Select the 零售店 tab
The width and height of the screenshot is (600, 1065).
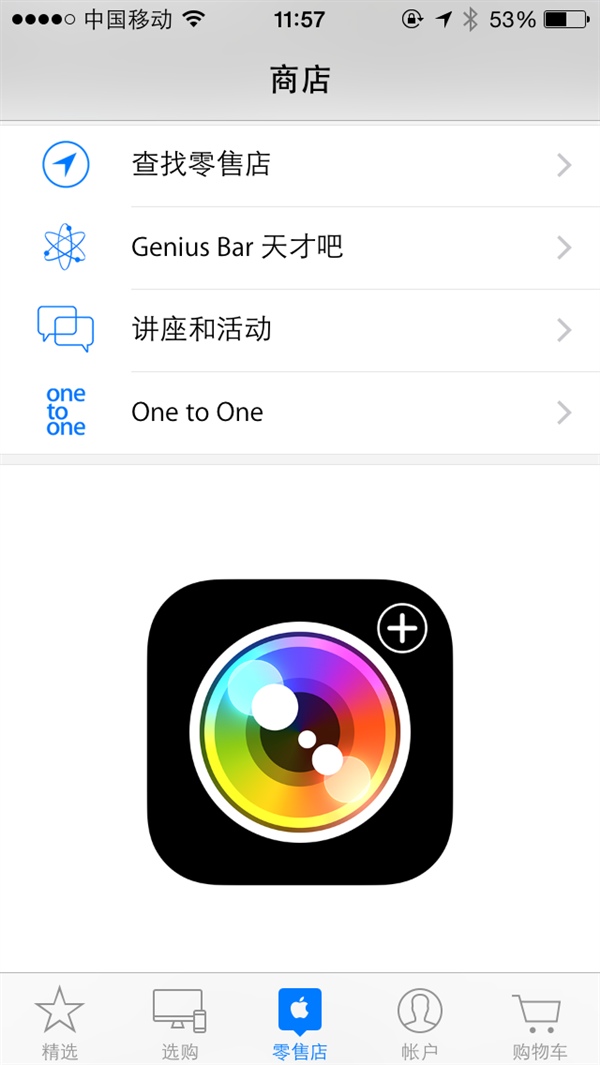300,1022
